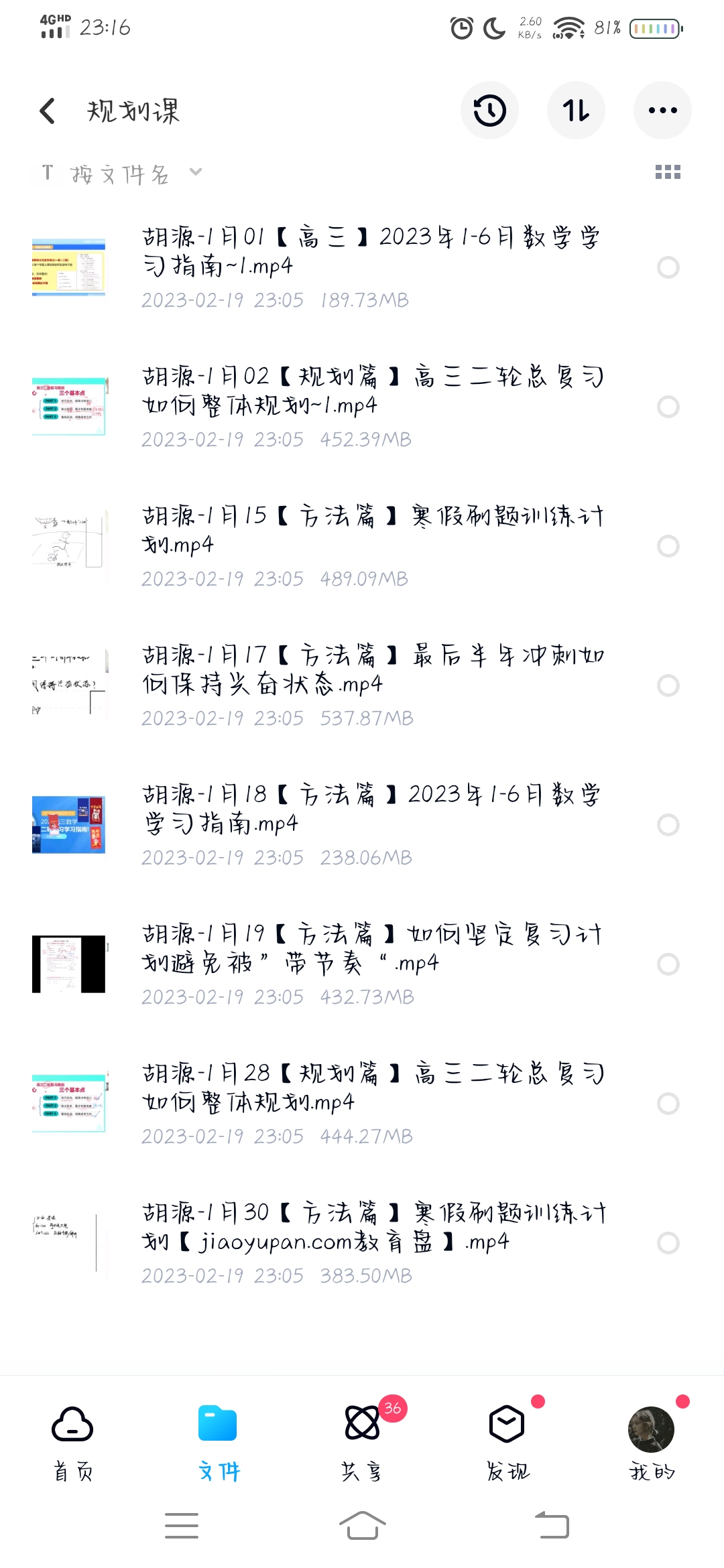The image size is (724, 1568).
Task: Tap the system home button
Action: (362, 1526)
